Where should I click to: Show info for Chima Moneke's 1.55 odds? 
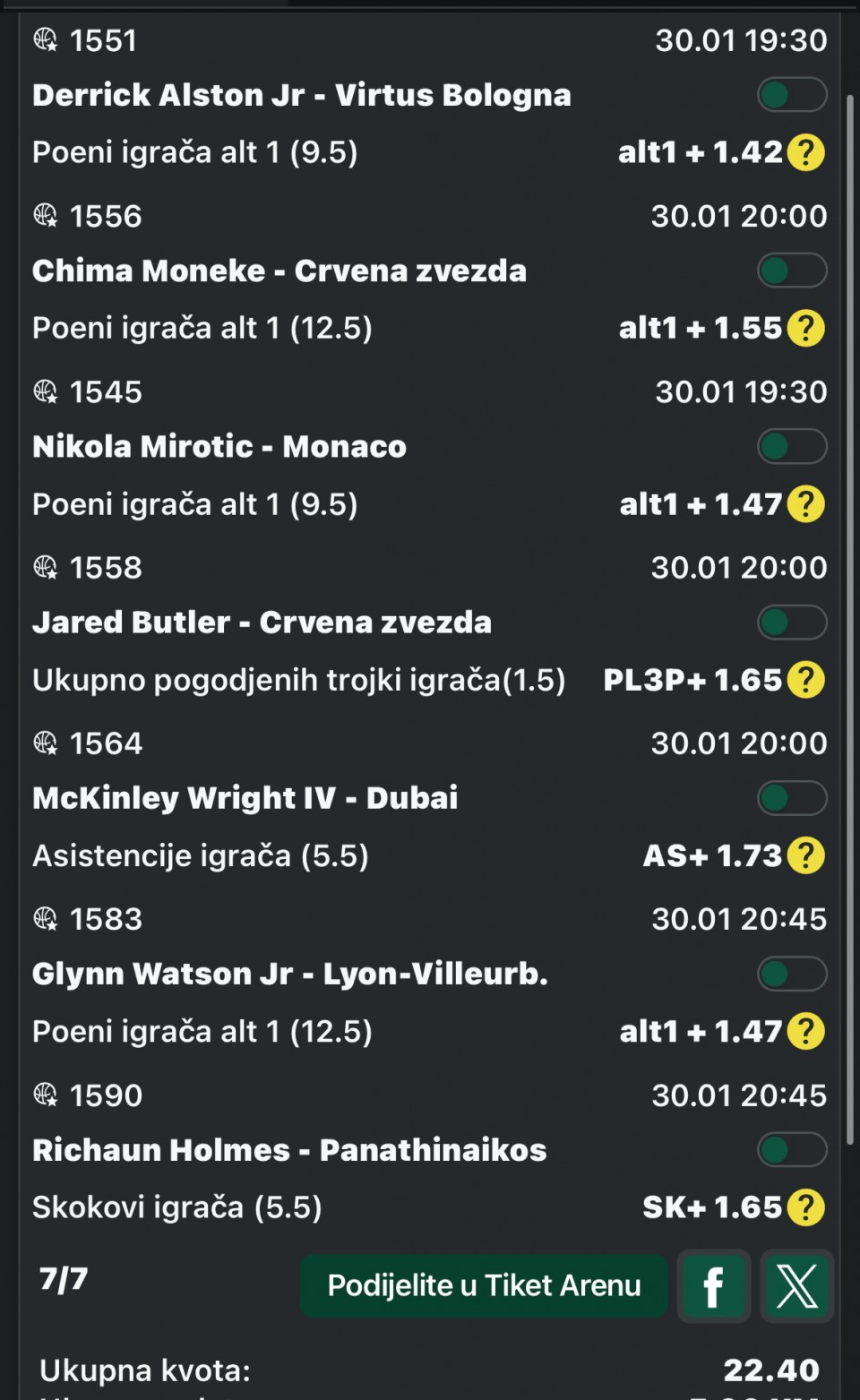[x=806, y=328]
